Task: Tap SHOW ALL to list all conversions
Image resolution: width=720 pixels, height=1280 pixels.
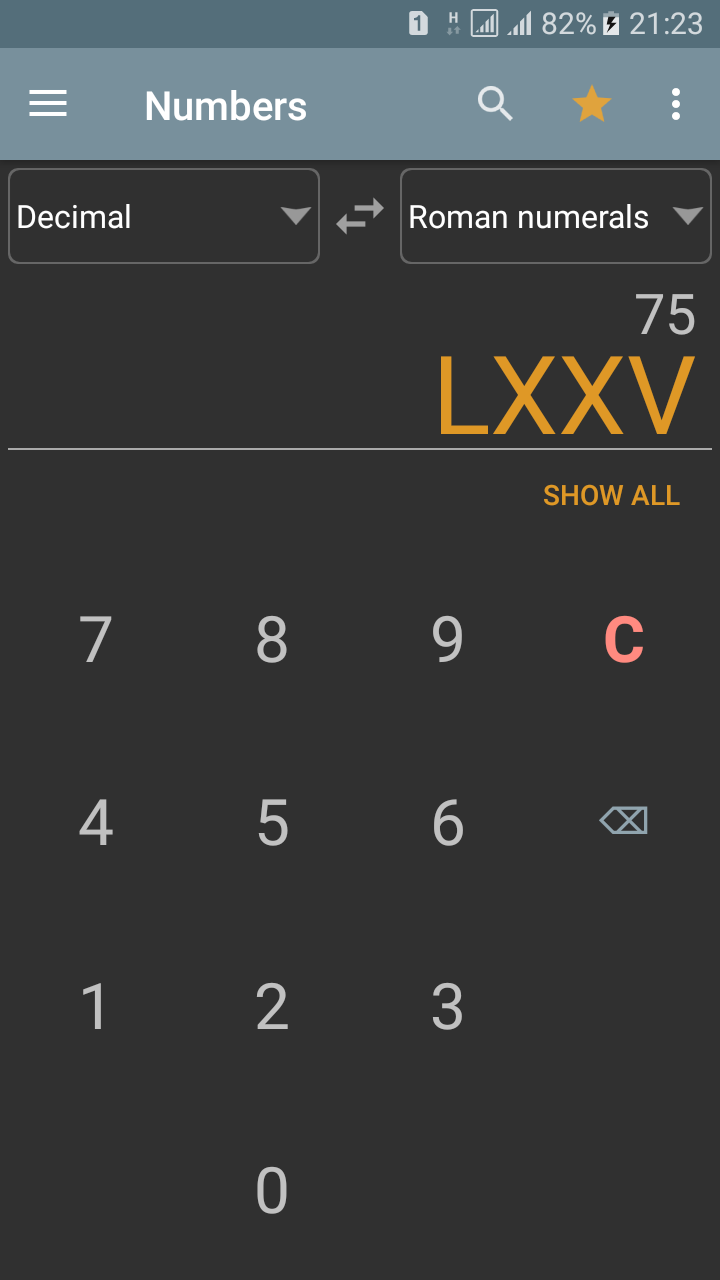Action: click(x=610, y=494)
